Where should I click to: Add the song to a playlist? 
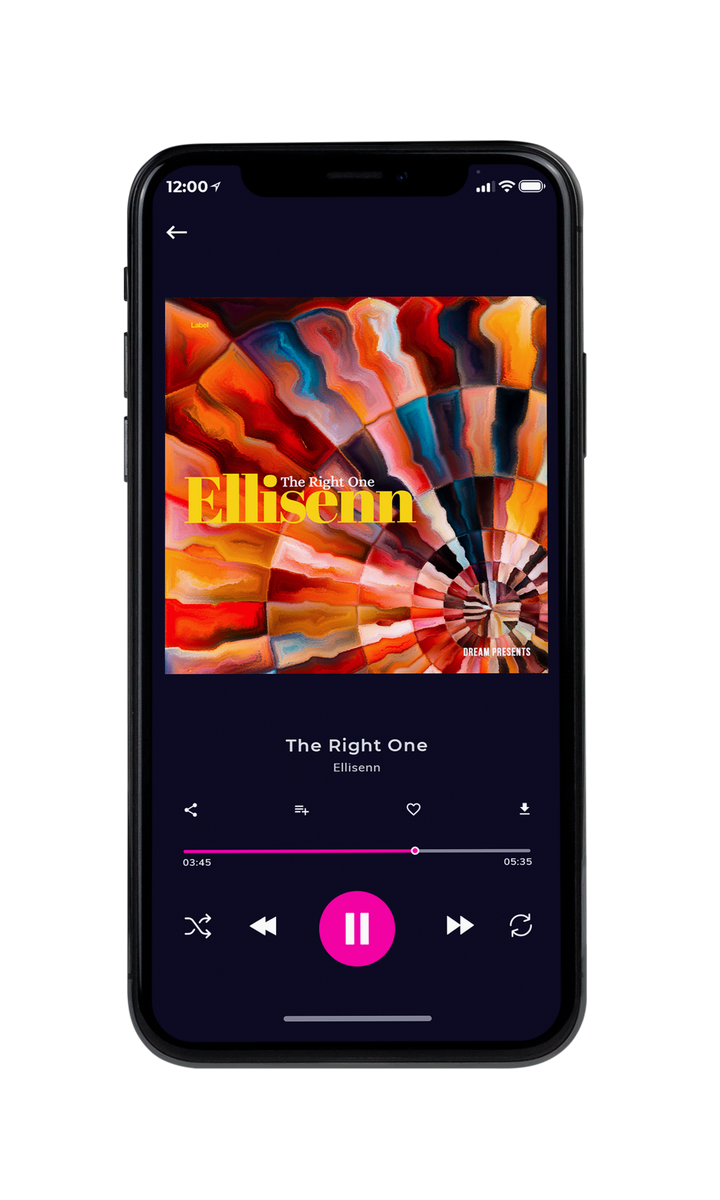[301, 810]
